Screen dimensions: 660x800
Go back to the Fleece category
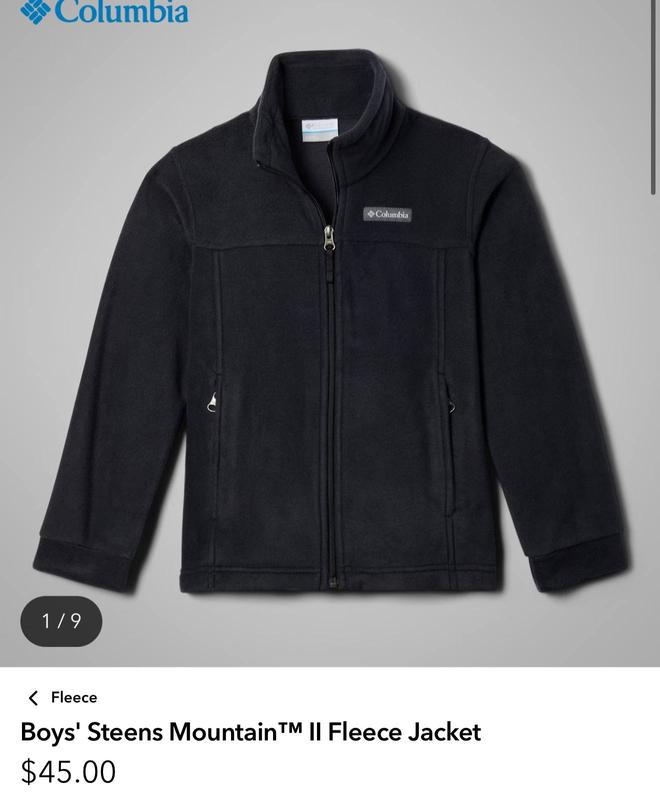62,697
